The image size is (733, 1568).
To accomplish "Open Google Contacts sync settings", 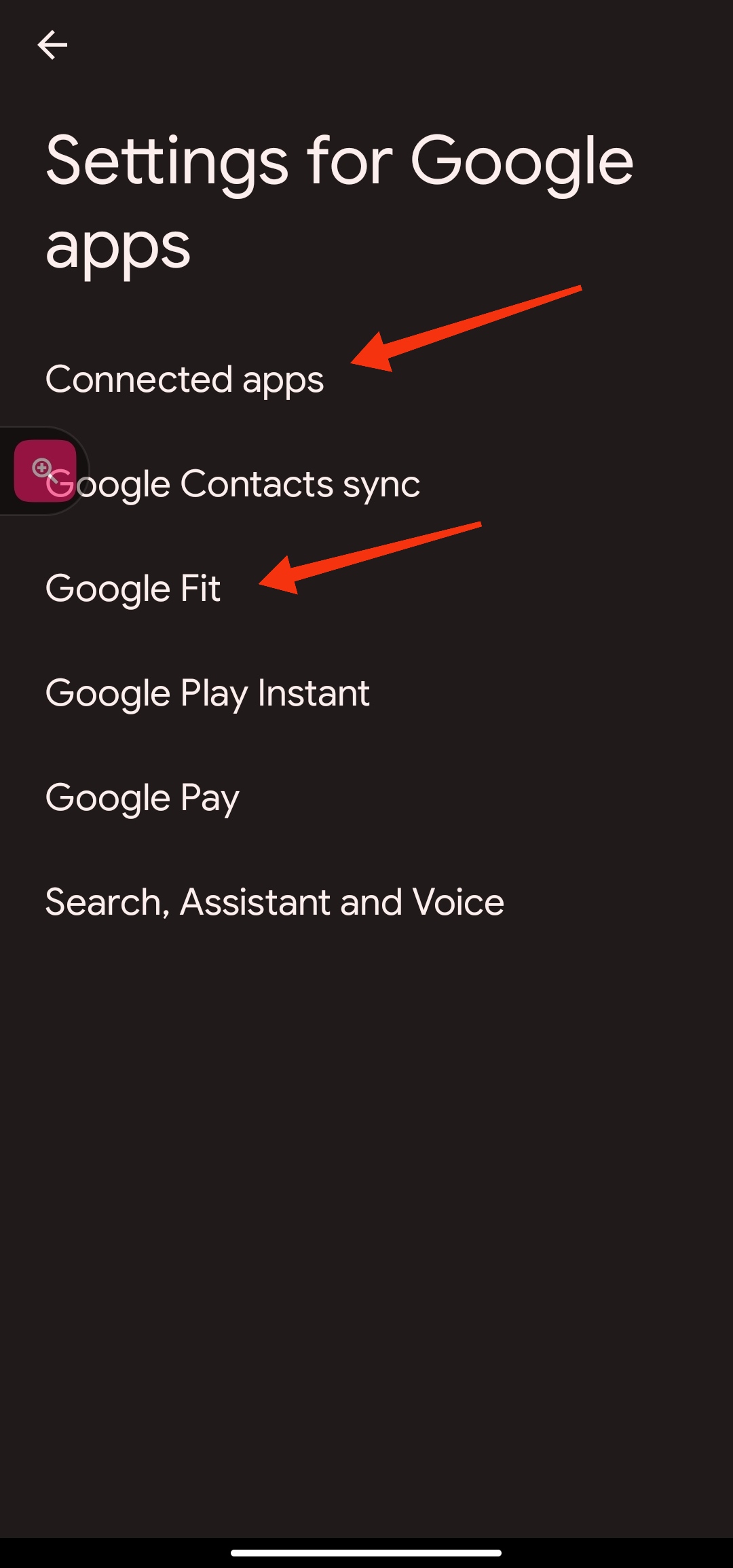I will 366,484.
